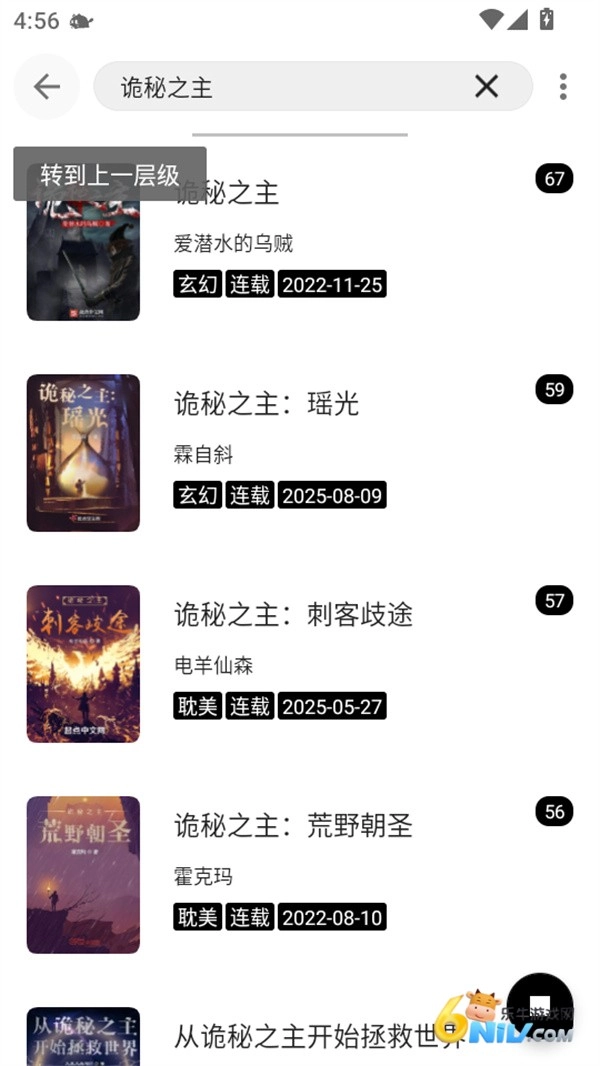Go back using the arrow button
Screen dimensions: 600x1066
point(46,87)
